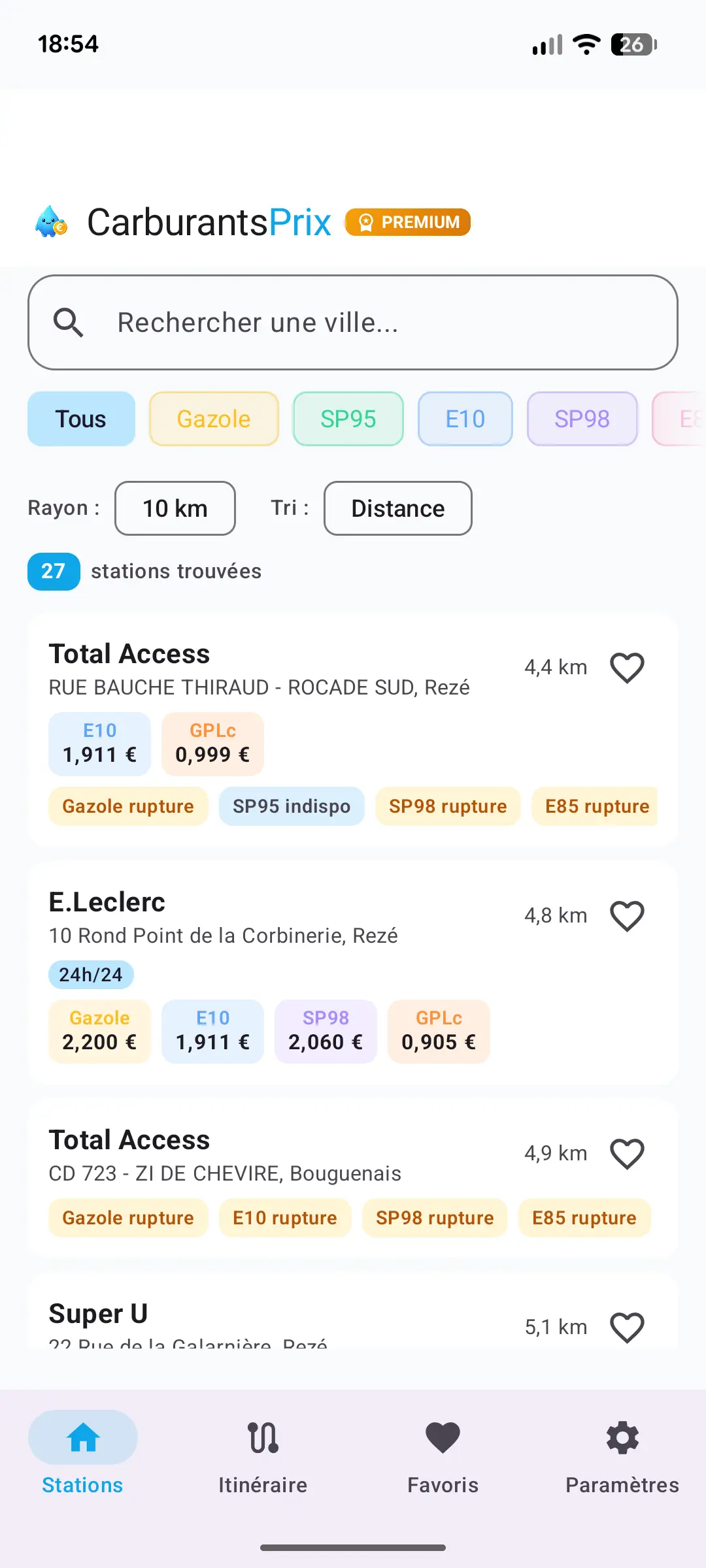Favorite the Total Access Rezé station
The height and width of the screenshot is (1568, 706).
626,666
